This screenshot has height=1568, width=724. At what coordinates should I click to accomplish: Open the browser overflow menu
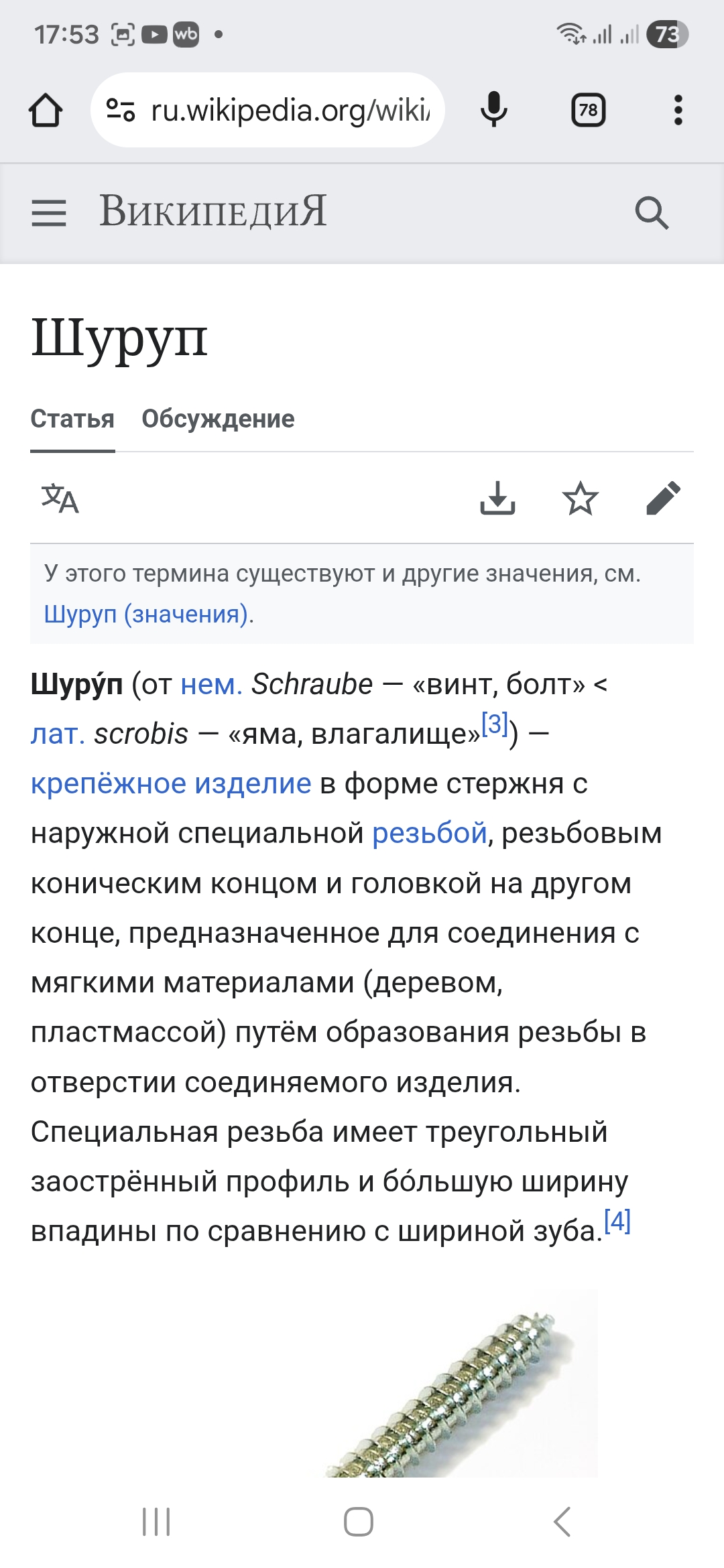(x=678, y=111)
